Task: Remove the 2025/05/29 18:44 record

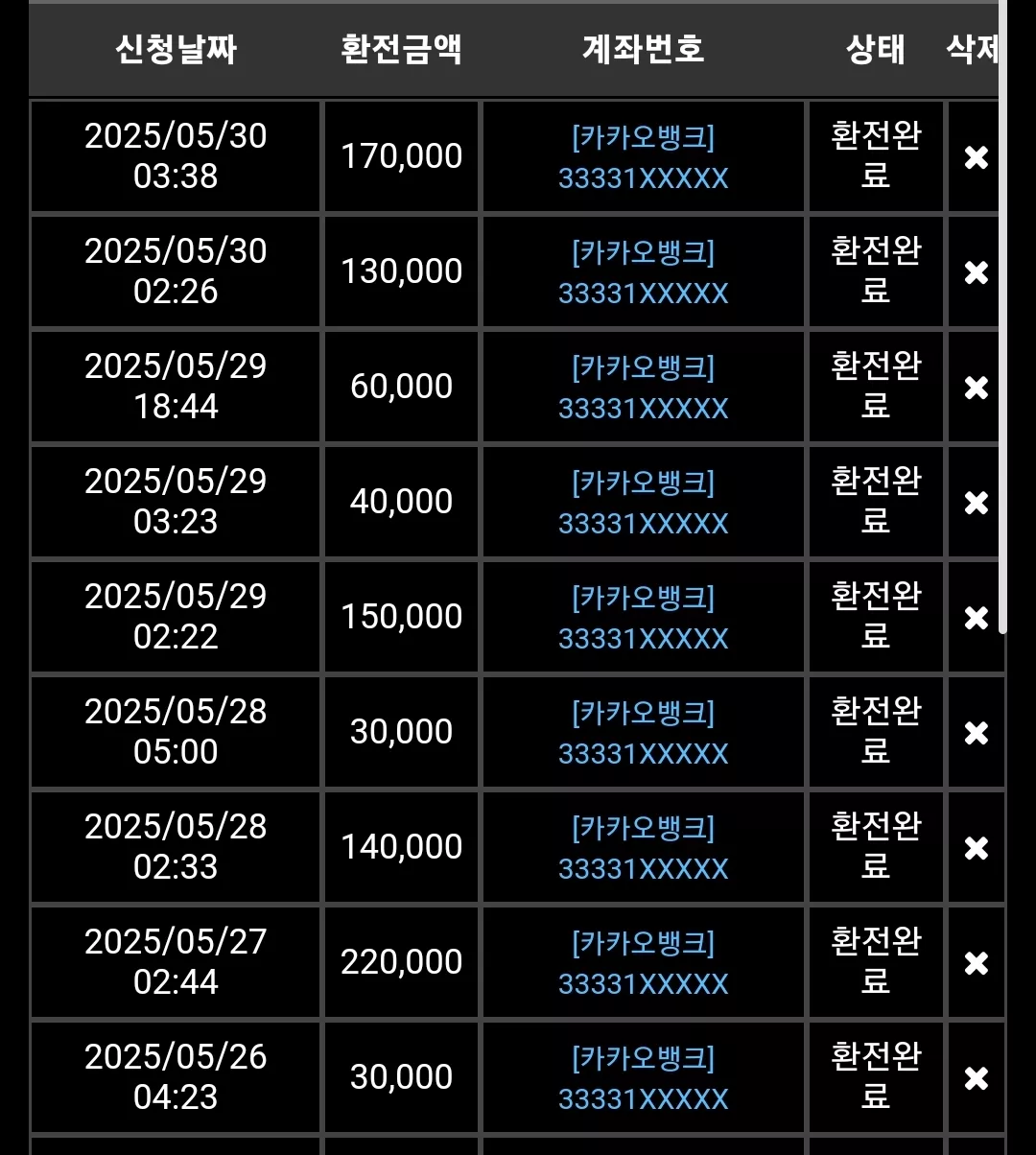Action: (x=976, y=388)
